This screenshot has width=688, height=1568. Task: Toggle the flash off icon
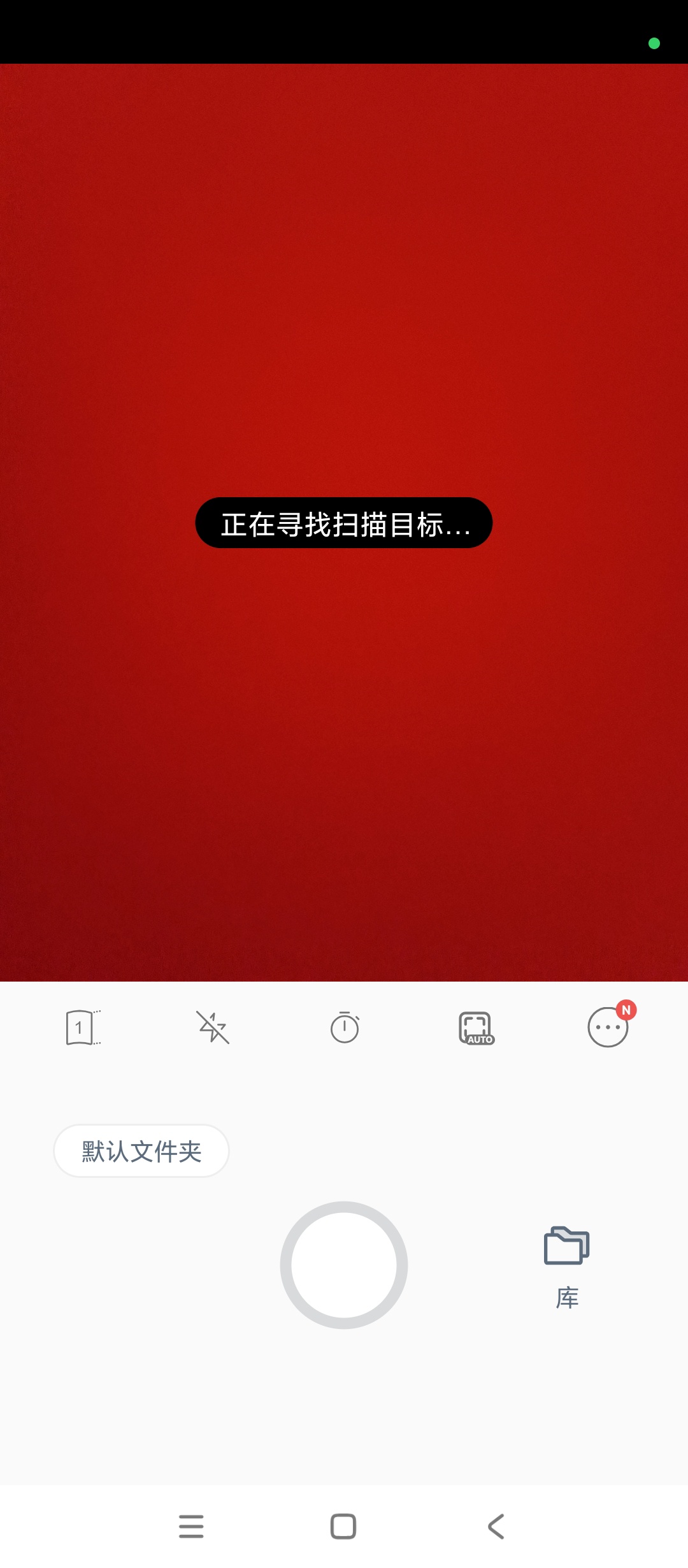(213, 1027)
